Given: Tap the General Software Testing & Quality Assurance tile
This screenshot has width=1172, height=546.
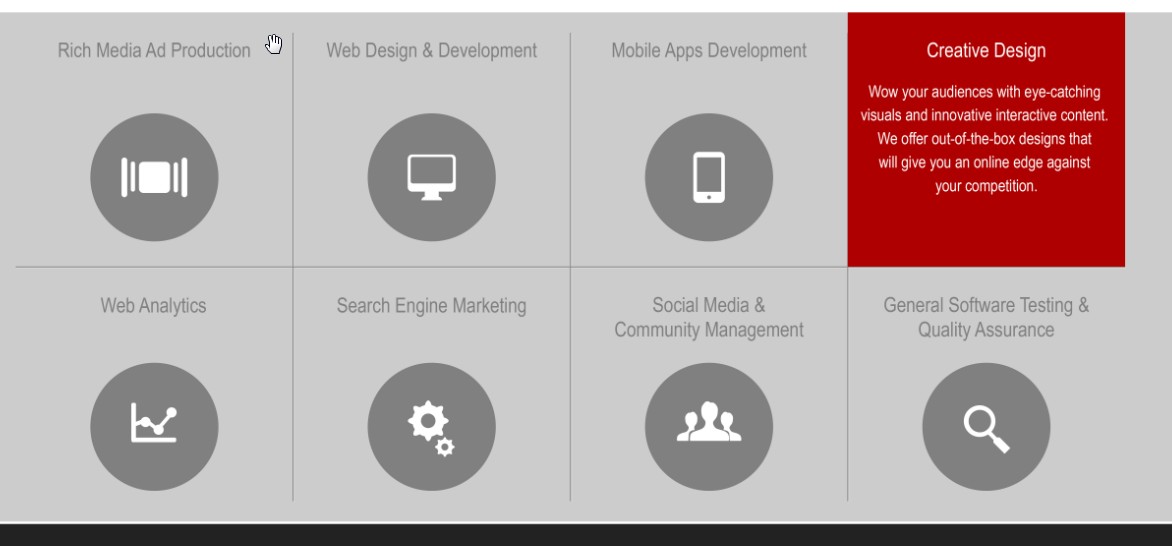Looking at the screenshot, I should 986,427.
